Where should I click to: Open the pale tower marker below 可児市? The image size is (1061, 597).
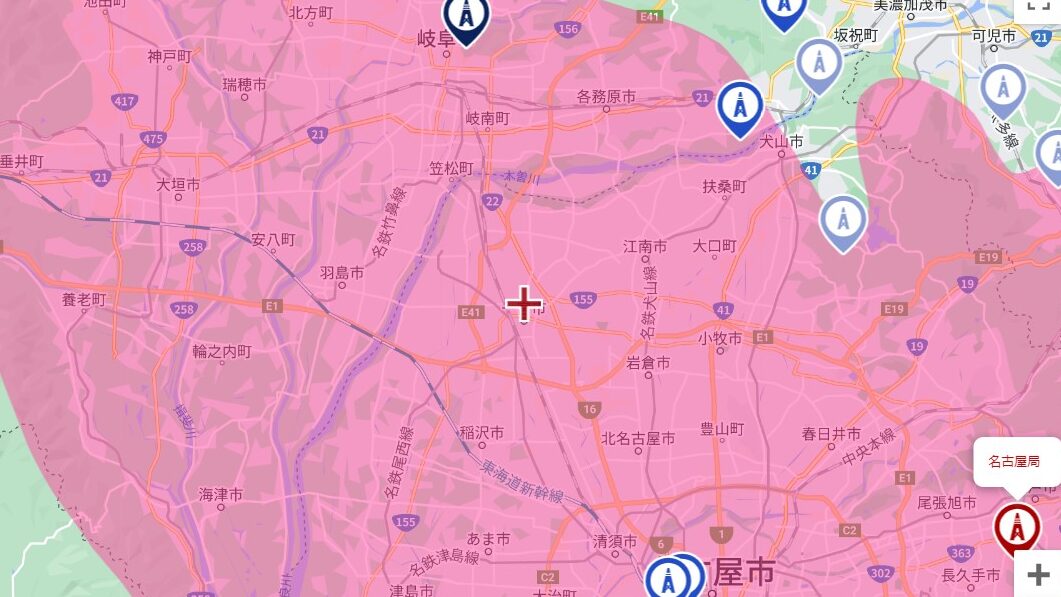pos(1003,88)
